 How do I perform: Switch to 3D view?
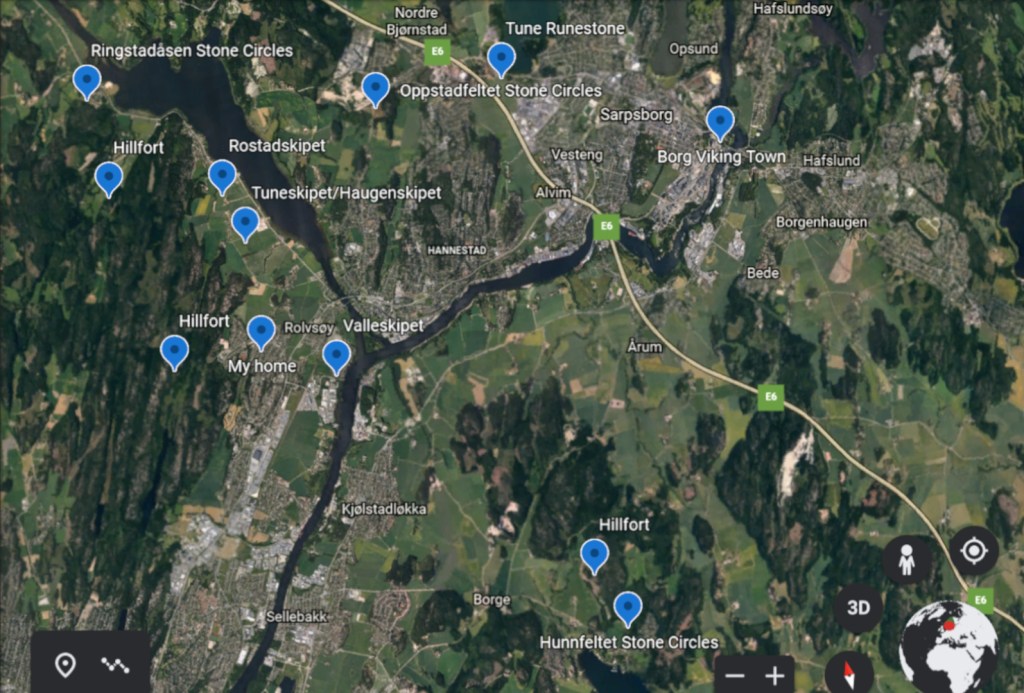pyautogui.click(x=858, y=608)
